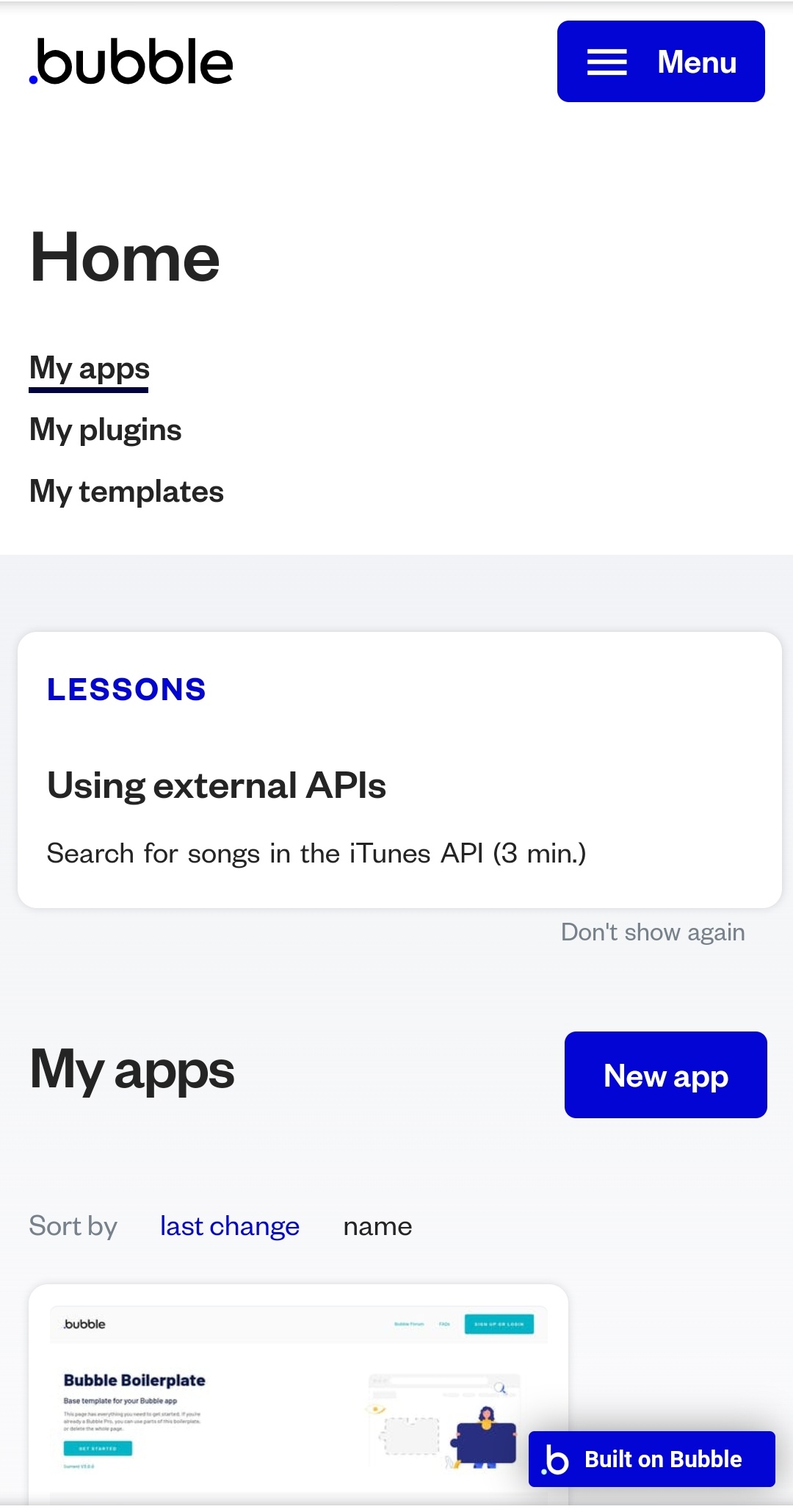Sort apps by name

(x=377, y=1226)
